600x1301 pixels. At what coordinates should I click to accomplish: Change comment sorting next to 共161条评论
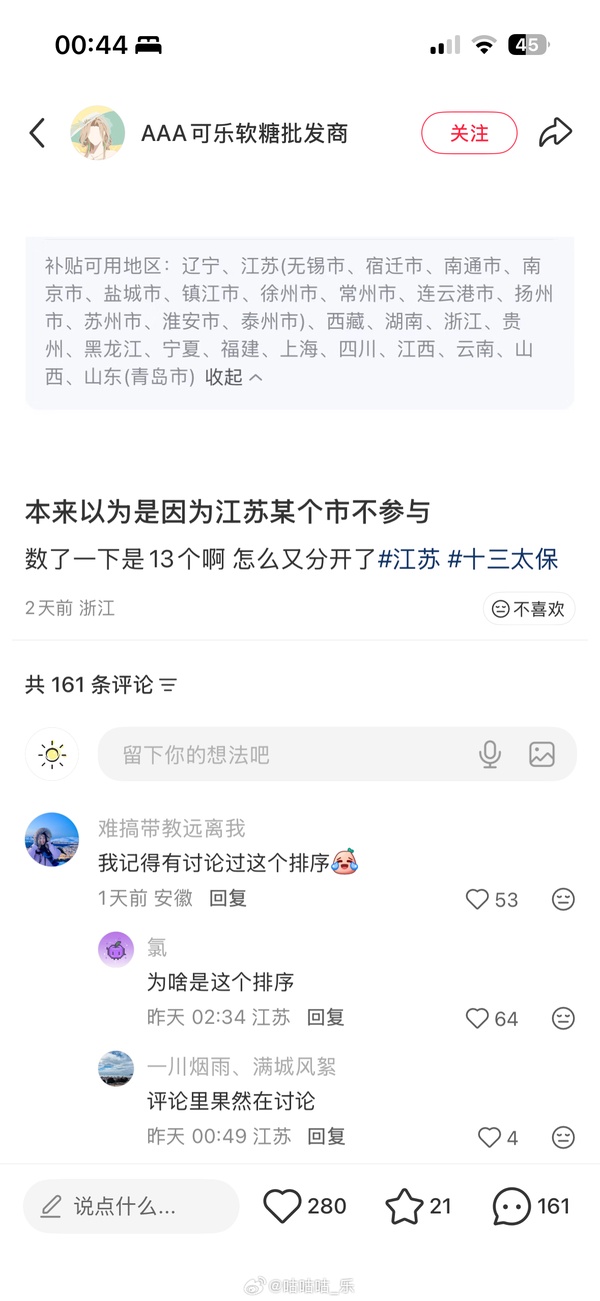(x=169, y=685)
